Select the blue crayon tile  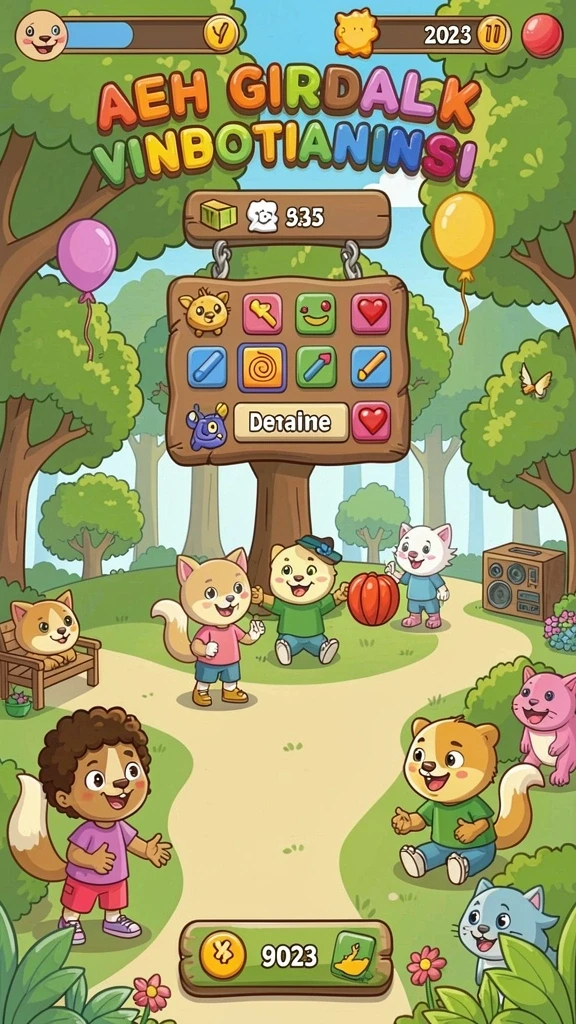[x=207, y=367]
